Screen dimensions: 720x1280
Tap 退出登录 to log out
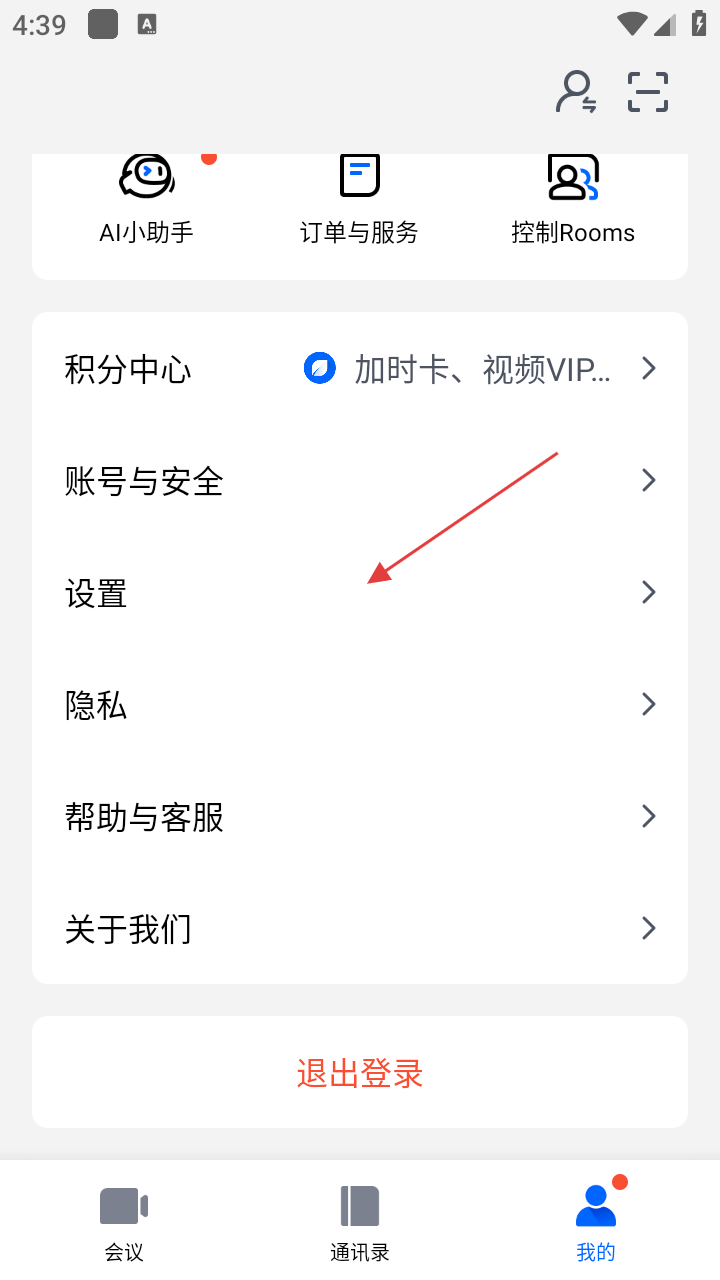[360, 1073]
